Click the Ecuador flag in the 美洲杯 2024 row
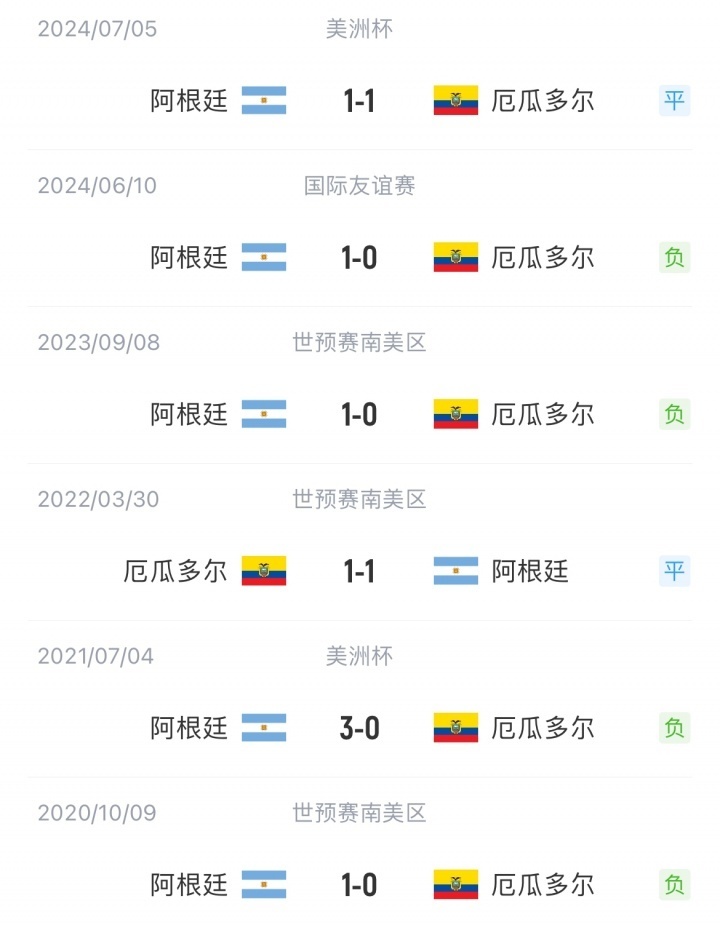Screen dimensions: 720x925 [455, 100]
